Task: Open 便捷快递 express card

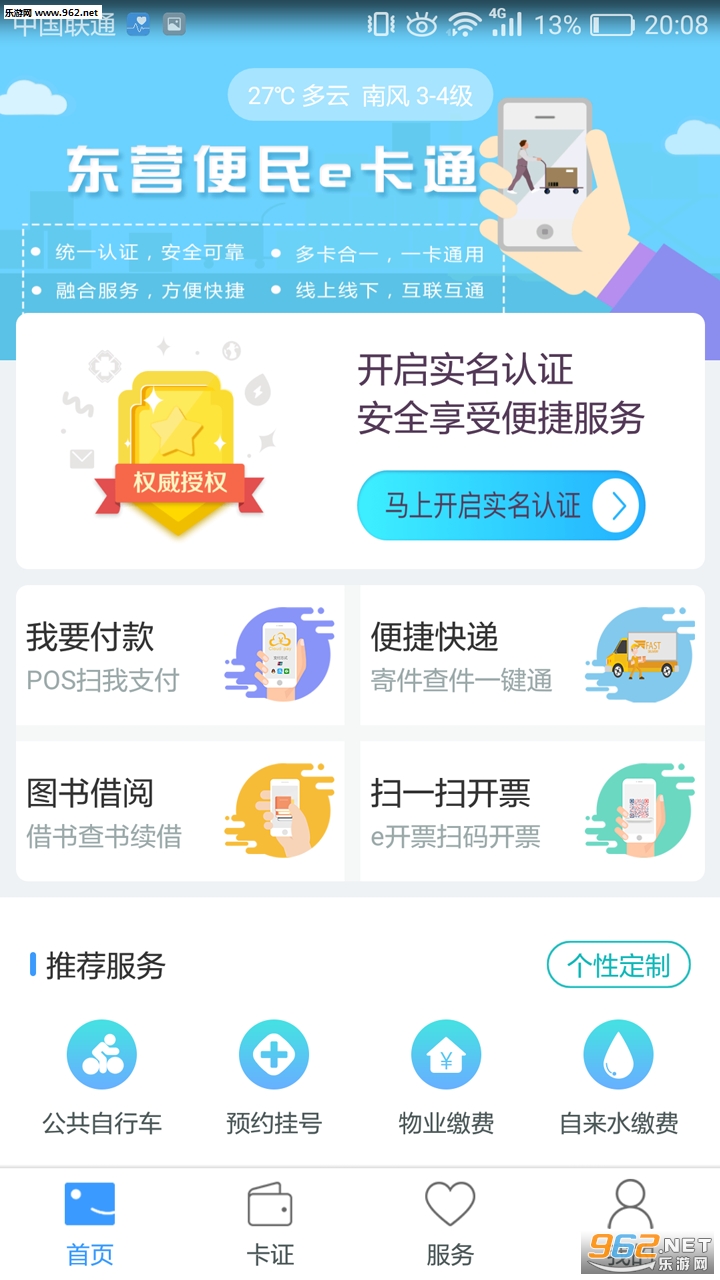Action: coord(532,656)
